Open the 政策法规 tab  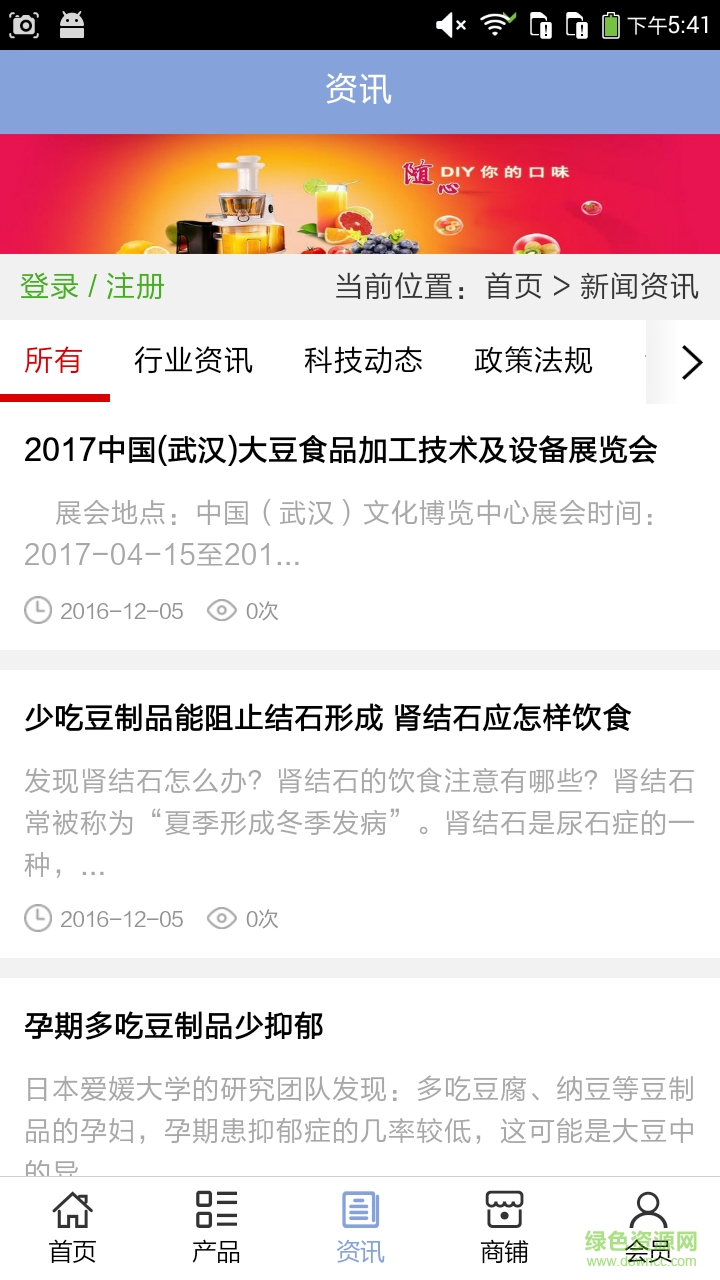tap(533, 361)
